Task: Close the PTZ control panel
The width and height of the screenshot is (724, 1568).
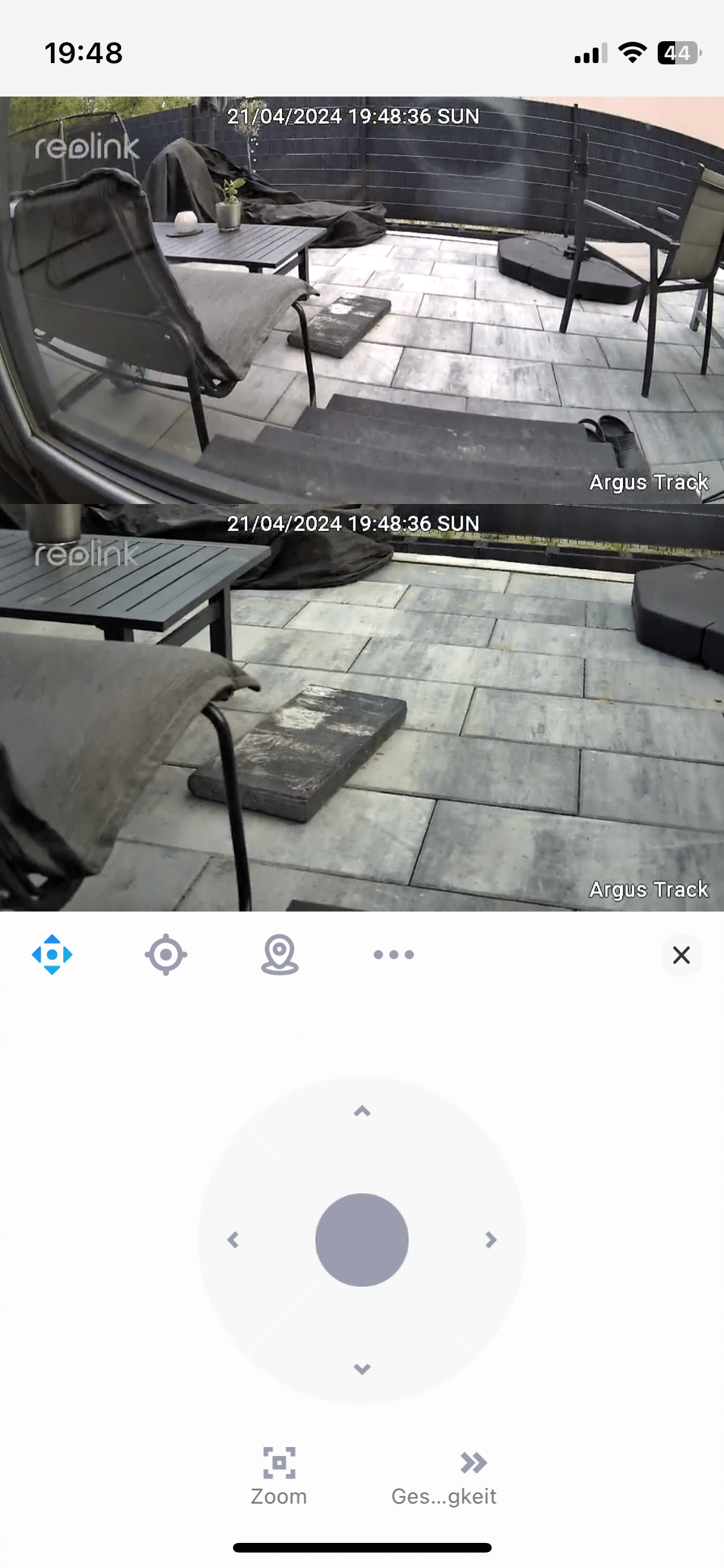Action: tap(681, 955)
